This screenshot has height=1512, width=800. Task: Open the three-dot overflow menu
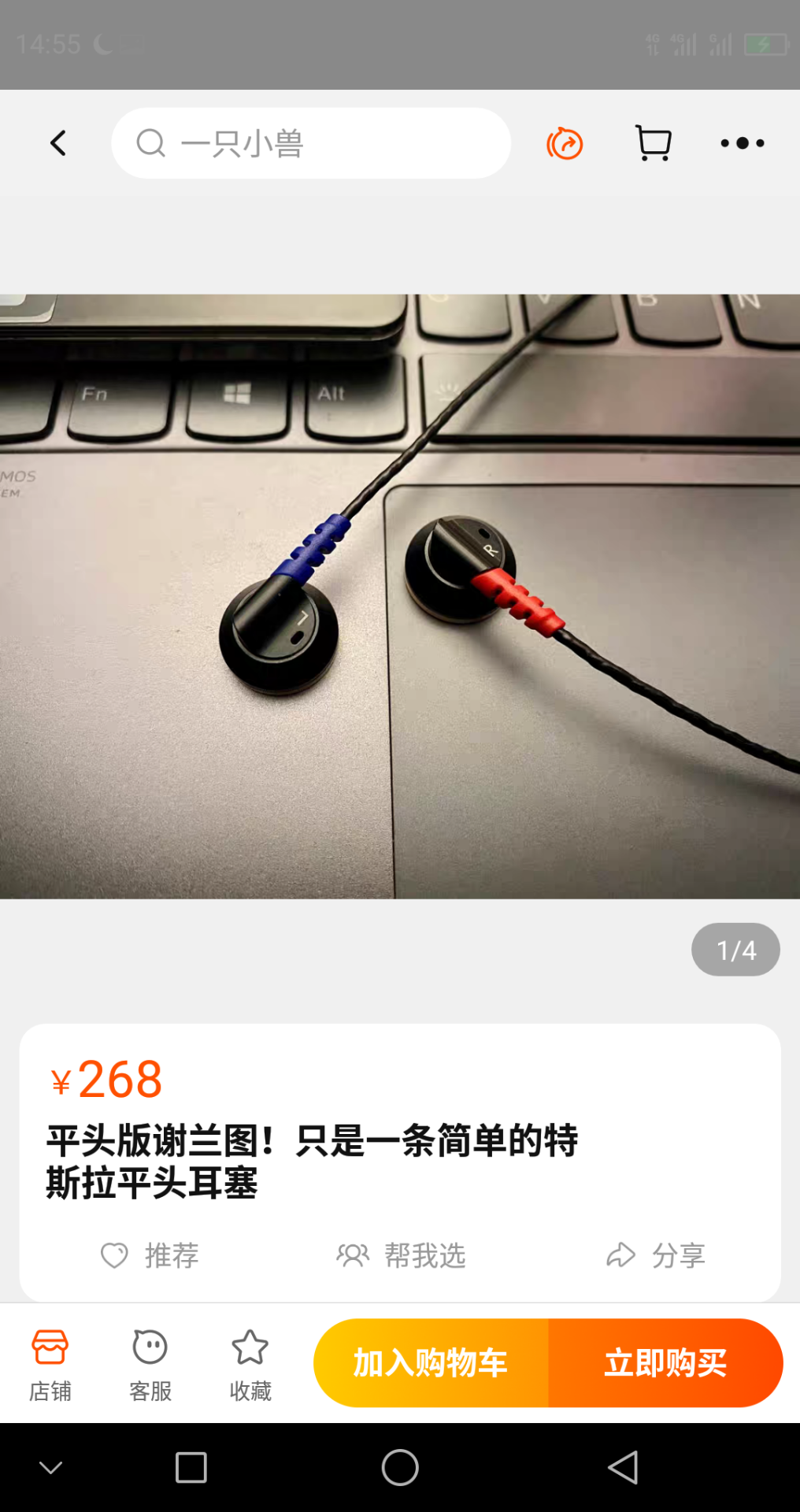(742, 143)
